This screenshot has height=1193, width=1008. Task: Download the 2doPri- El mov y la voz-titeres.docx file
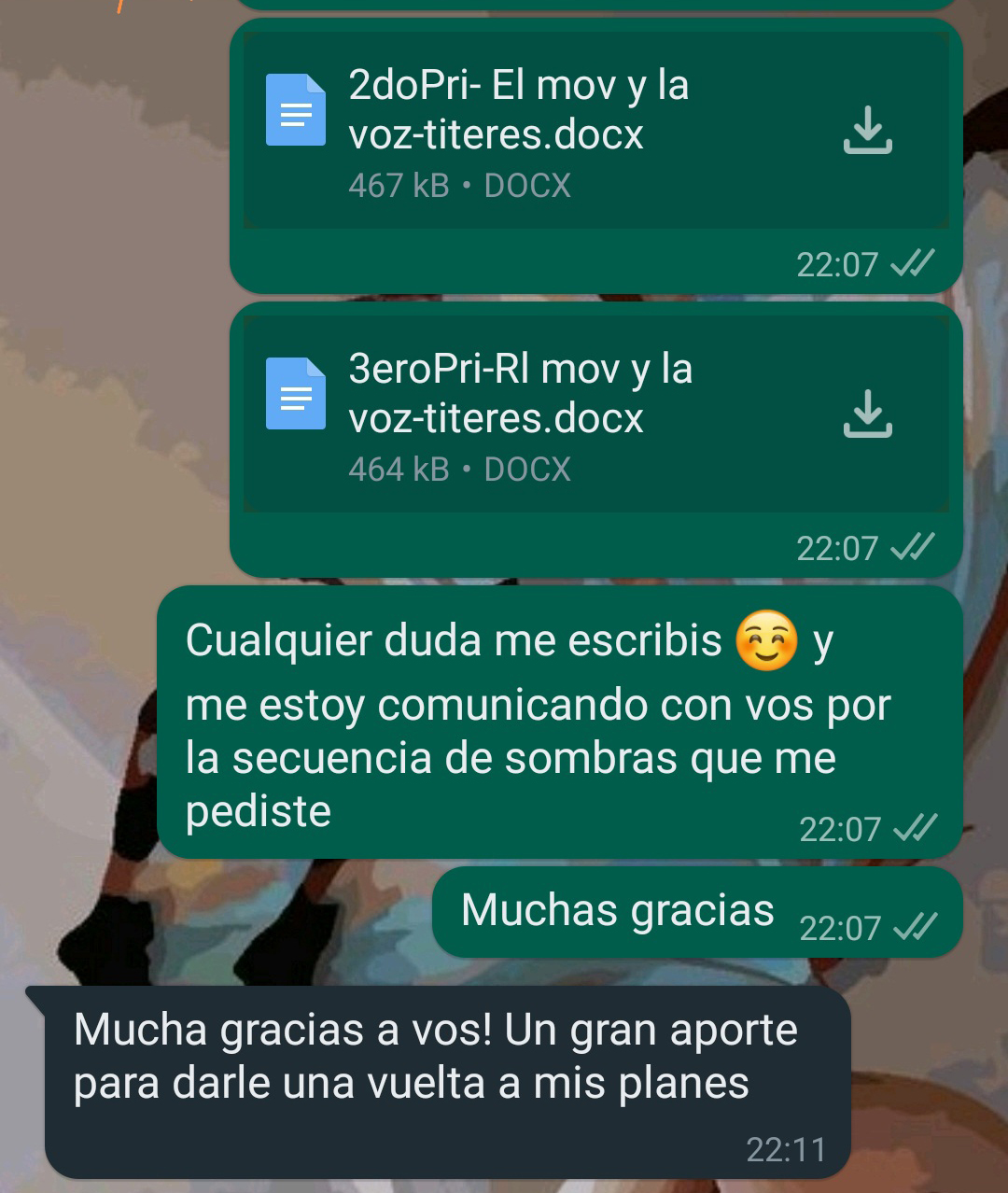pos(867,130)
